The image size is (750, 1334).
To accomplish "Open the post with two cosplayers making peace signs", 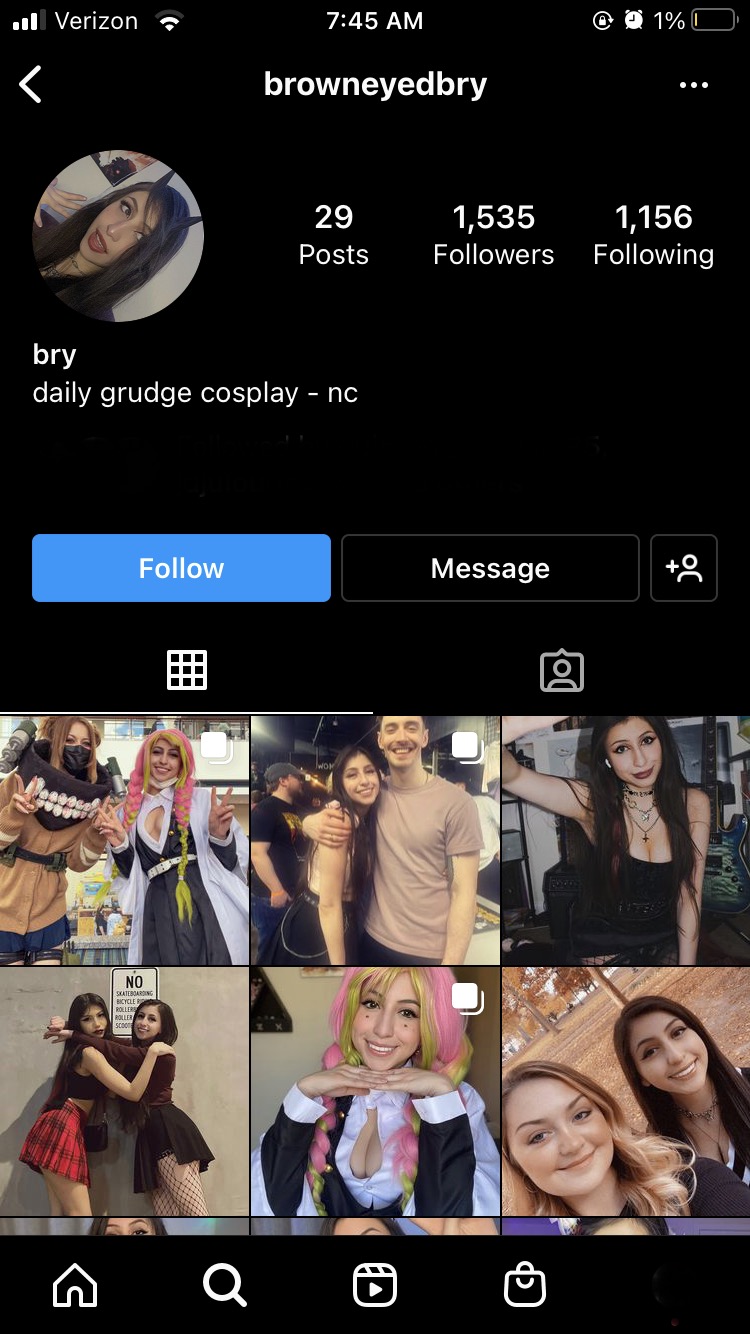I will point(124,840).
